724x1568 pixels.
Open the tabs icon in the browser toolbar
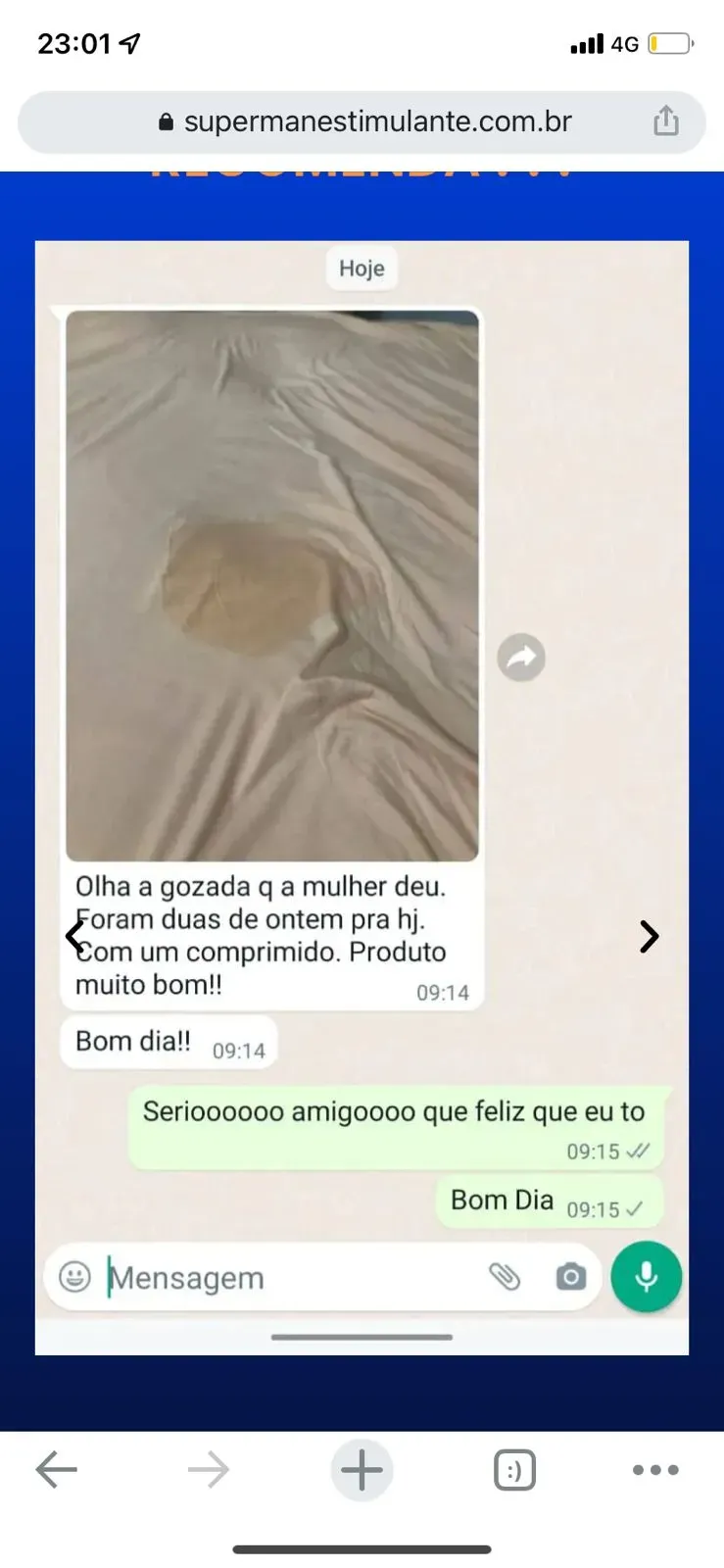click(513, 1470)
